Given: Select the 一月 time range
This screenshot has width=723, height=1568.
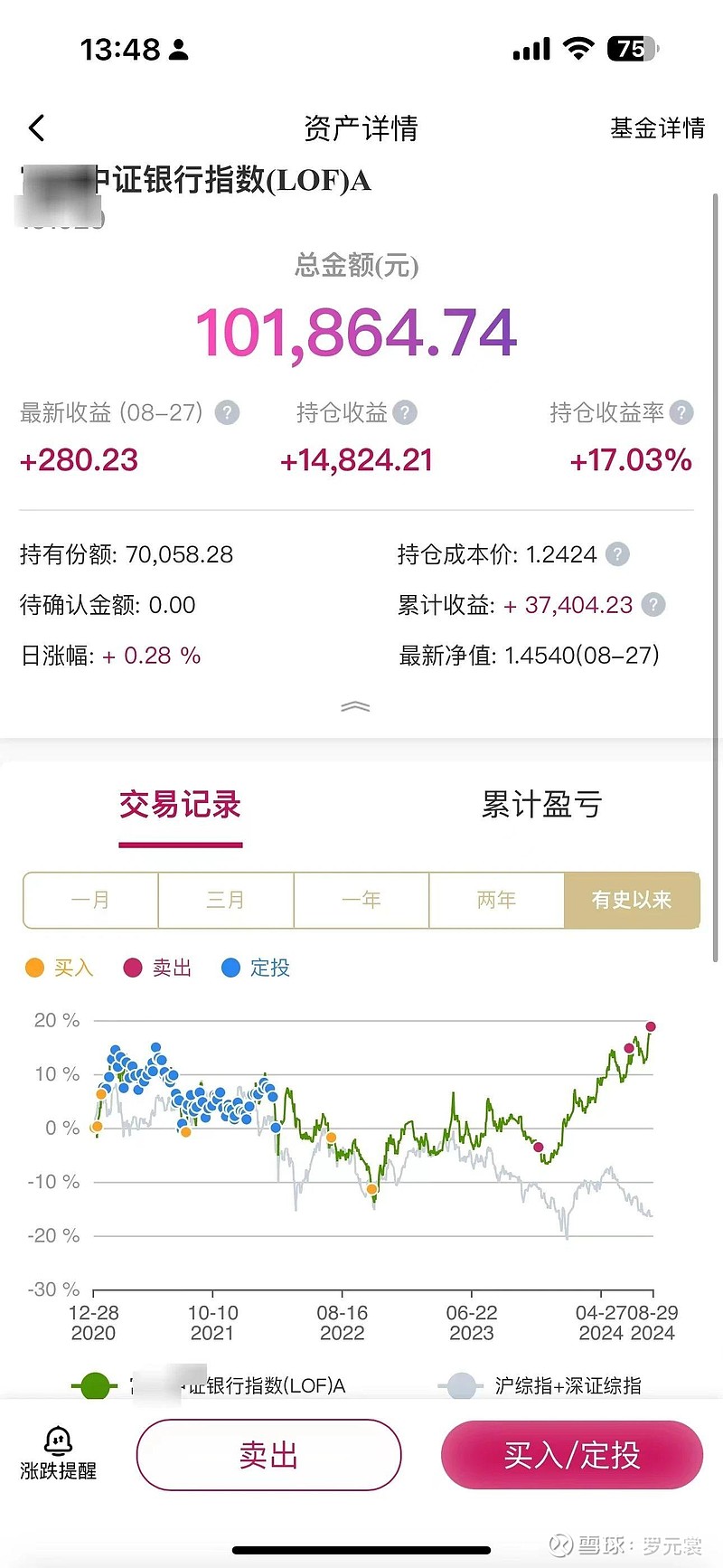Looking at the screenshot, I should (90, 900).
